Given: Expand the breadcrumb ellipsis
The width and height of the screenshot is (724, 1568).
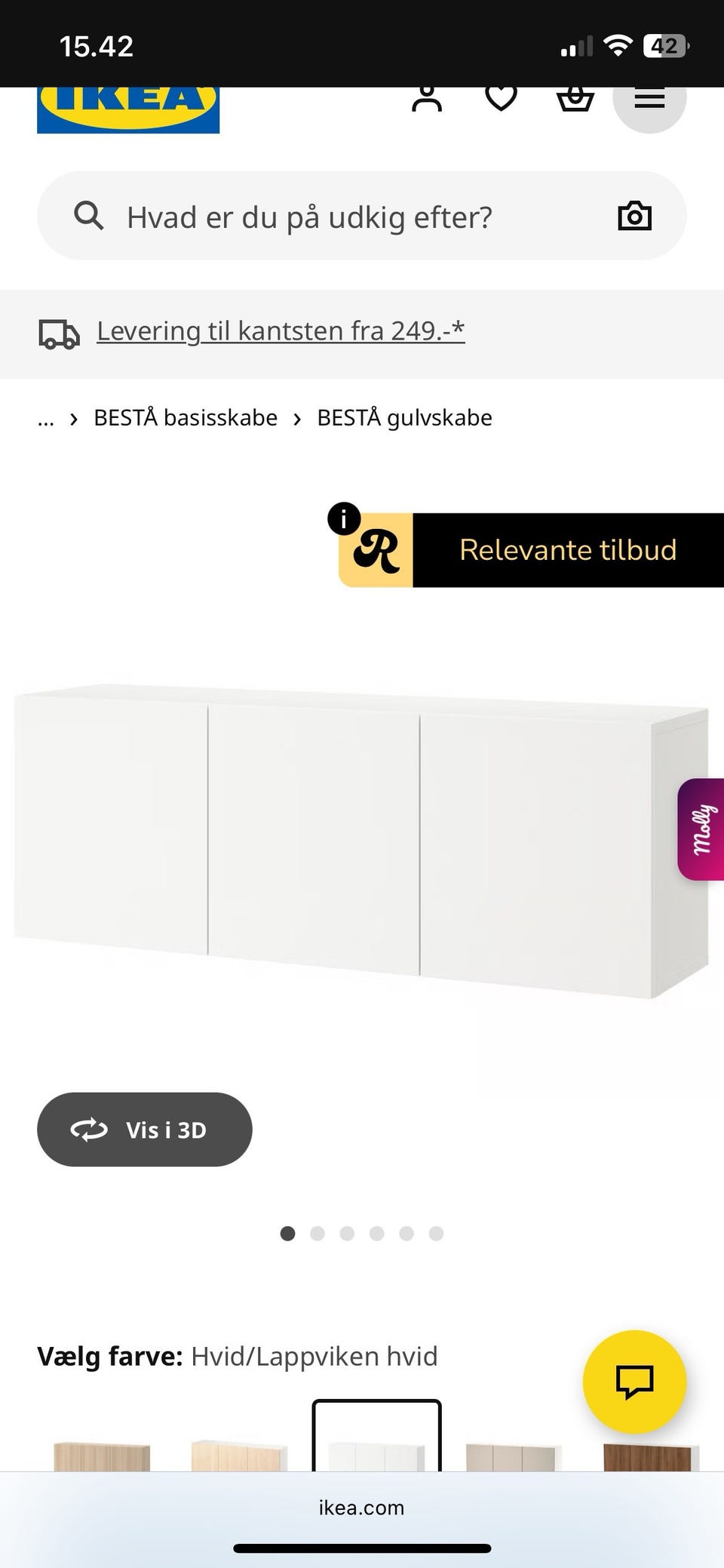Looking at the screenshot, I should pos(45,417).
